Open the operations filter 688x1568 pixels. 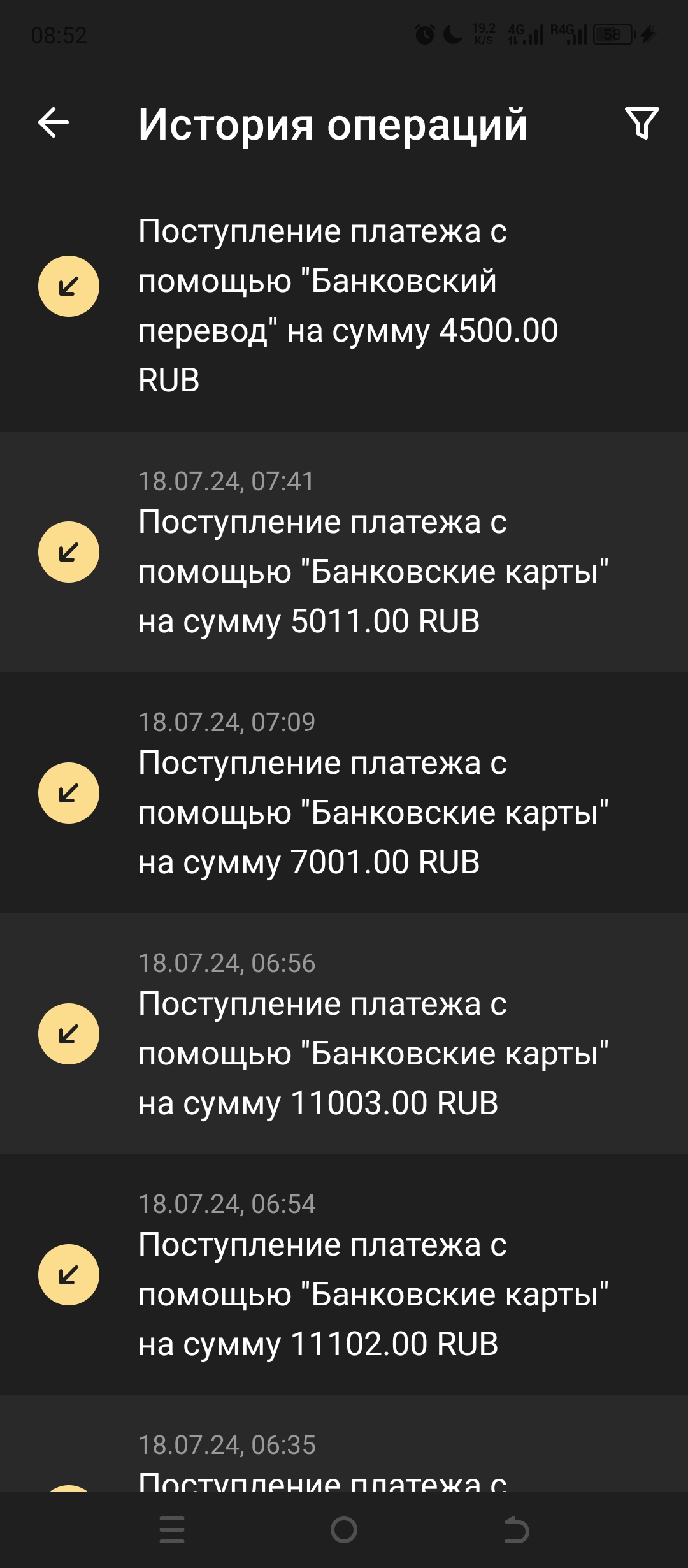(641, 122)
